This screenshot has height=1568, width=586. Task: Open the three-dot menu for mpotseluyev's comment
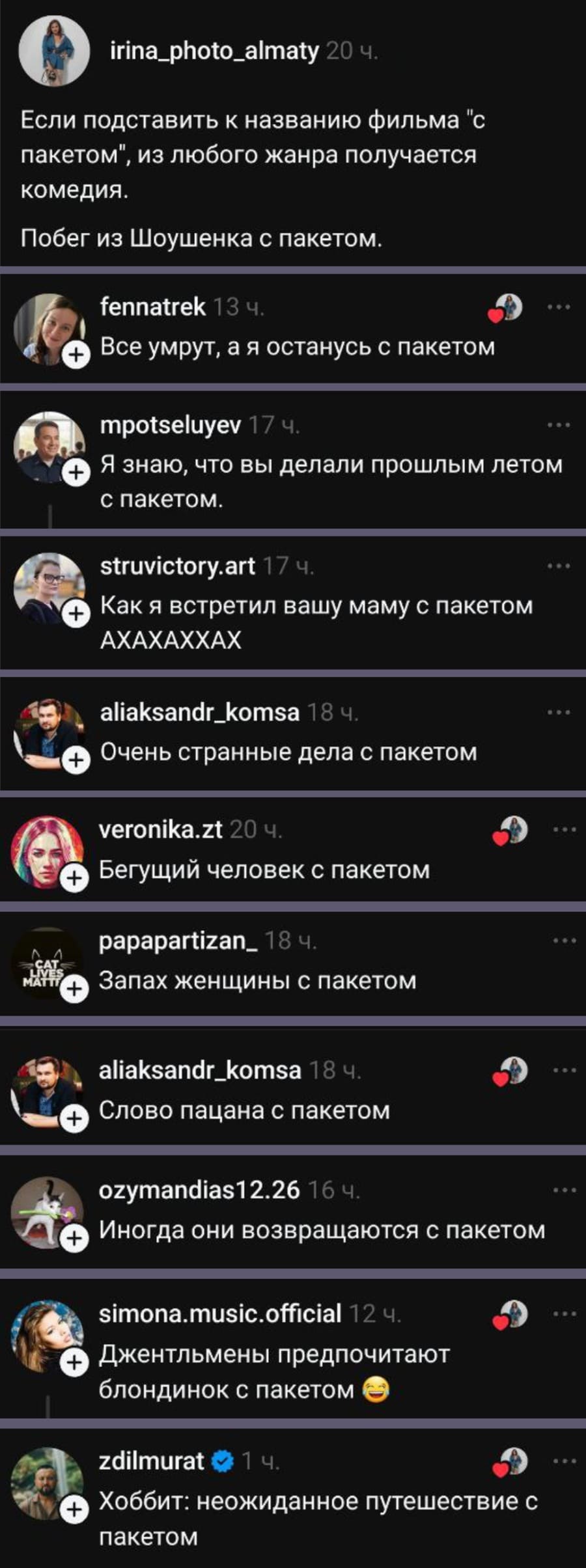click(559, 425)
